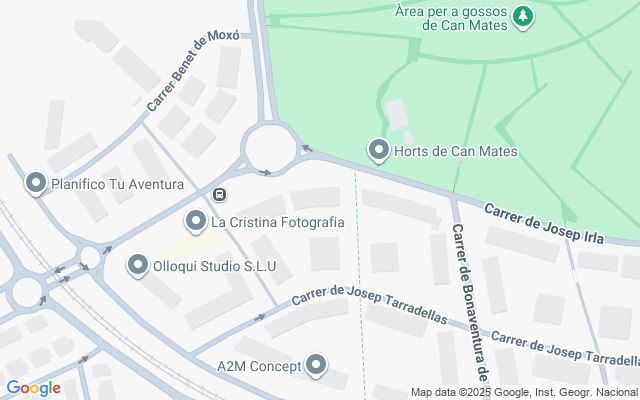
Task: Tap the Olloqui Studio S.L.U marker
Action: click(x=138, y=265)
